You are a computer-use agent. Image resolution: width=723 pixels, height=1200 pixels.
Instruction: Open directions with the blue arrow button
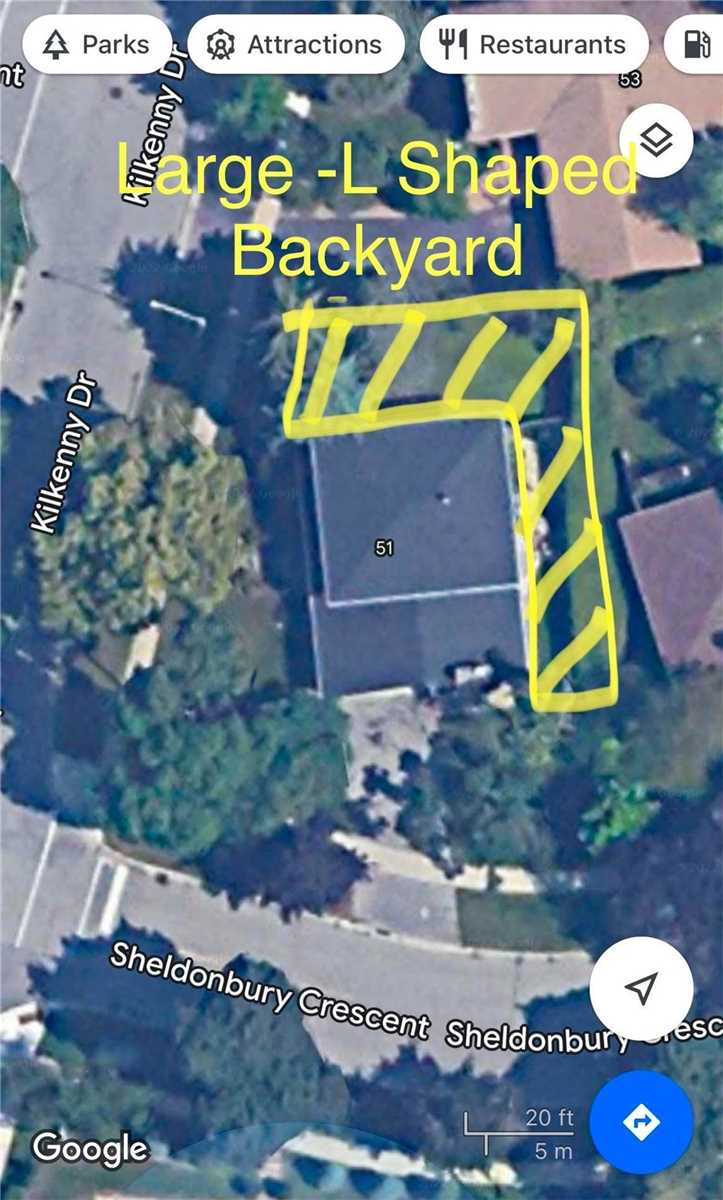[x=641, y=1121]
